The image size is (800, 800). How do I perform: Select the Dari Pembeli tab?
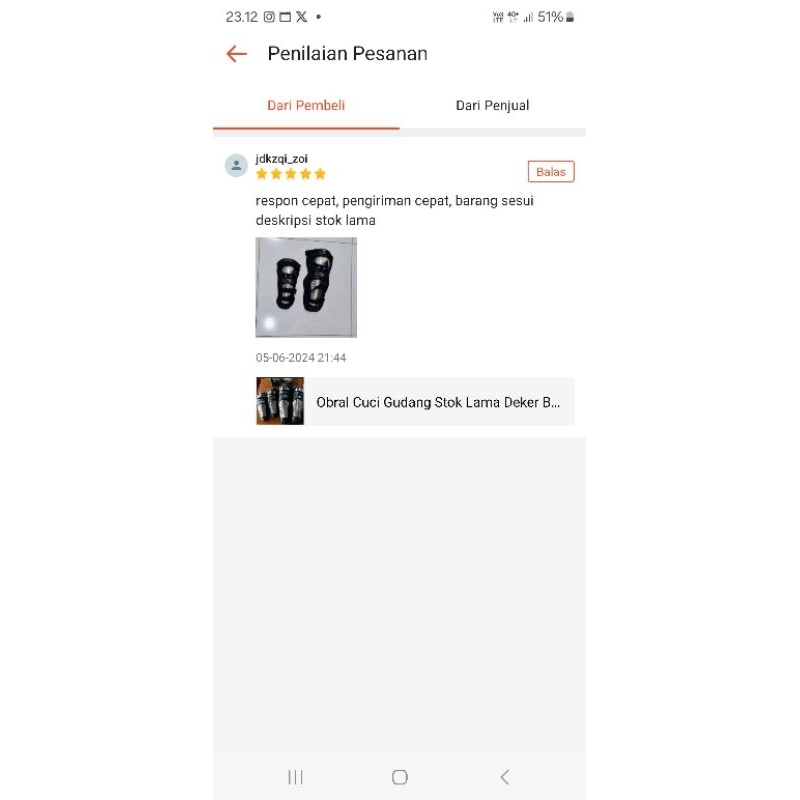pyautogui.click(x=306, y=106)
